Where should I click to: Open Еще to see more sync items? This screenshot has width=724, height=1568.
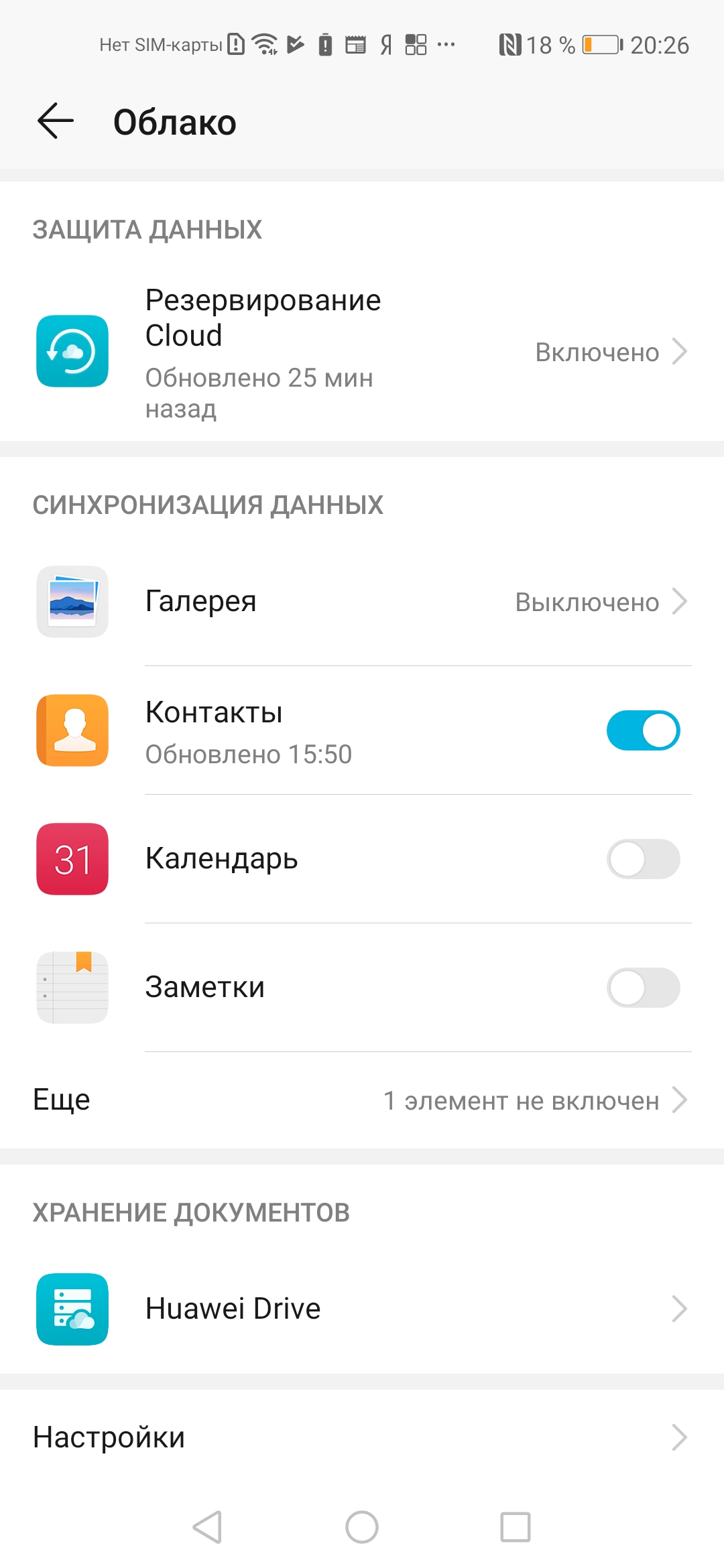pyautogui.click(x=362, y=1100)
